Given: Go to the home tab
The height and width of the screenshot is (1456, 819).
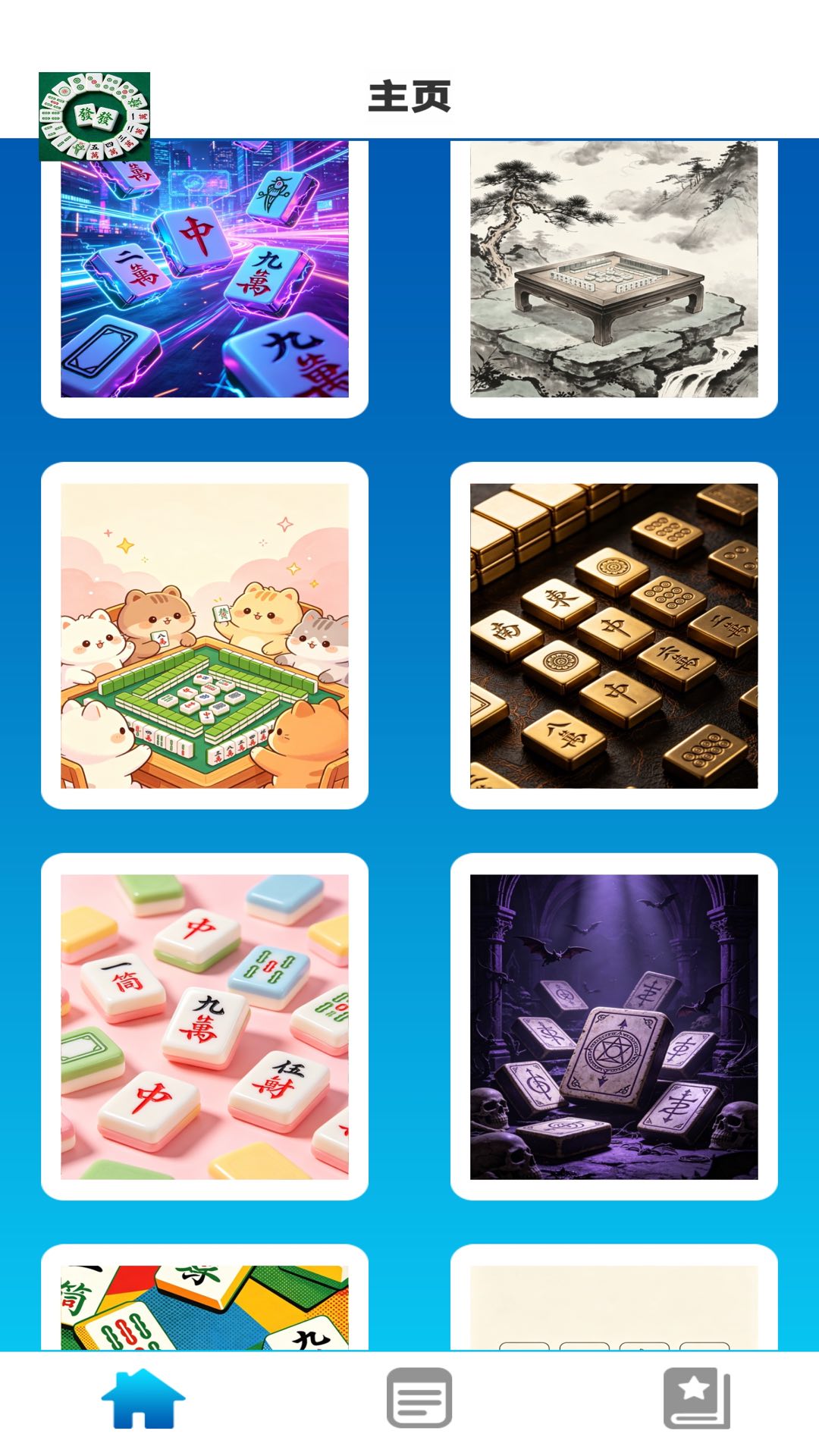Looking at the screenshot, I should pos(143,1398).
